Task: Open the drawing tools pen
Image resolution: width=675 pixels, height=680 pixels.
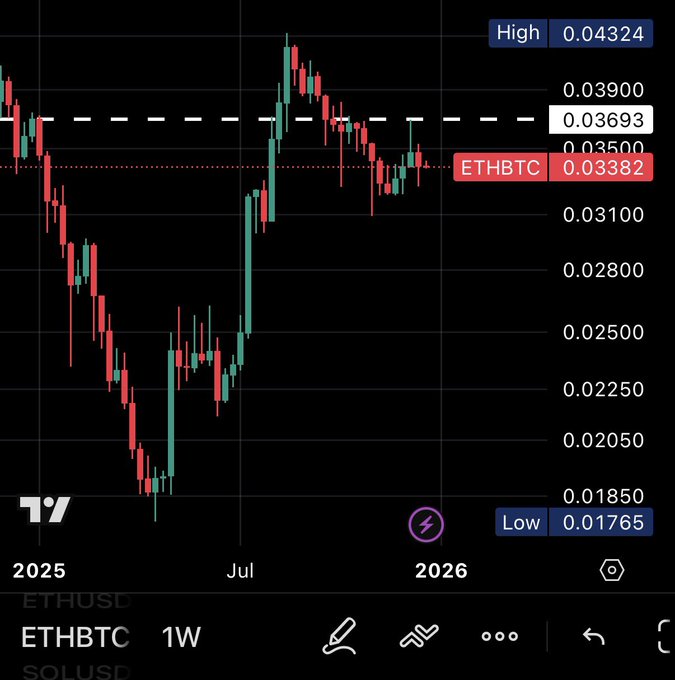Action: tap(340, 635)
